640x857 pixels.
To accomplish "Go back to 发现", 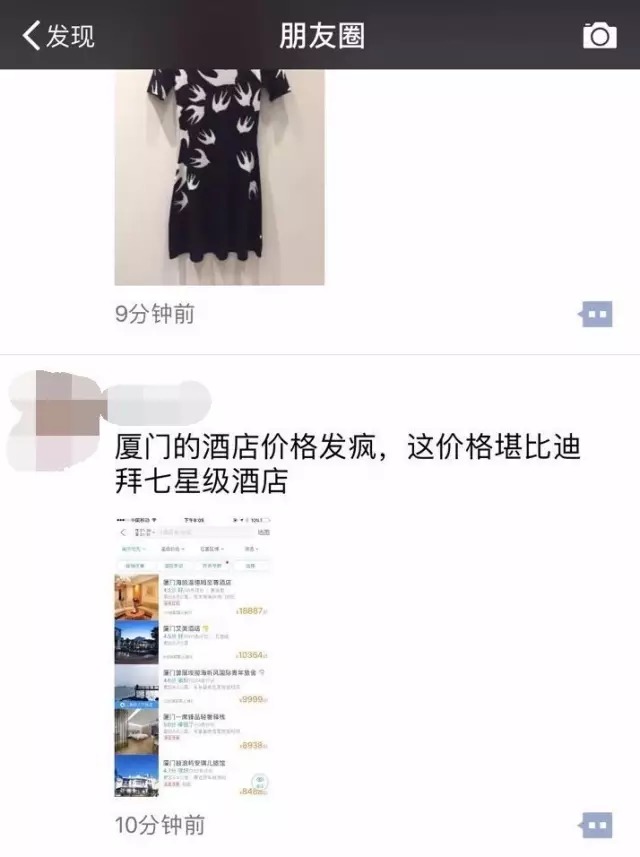I will tap(58, 36).
